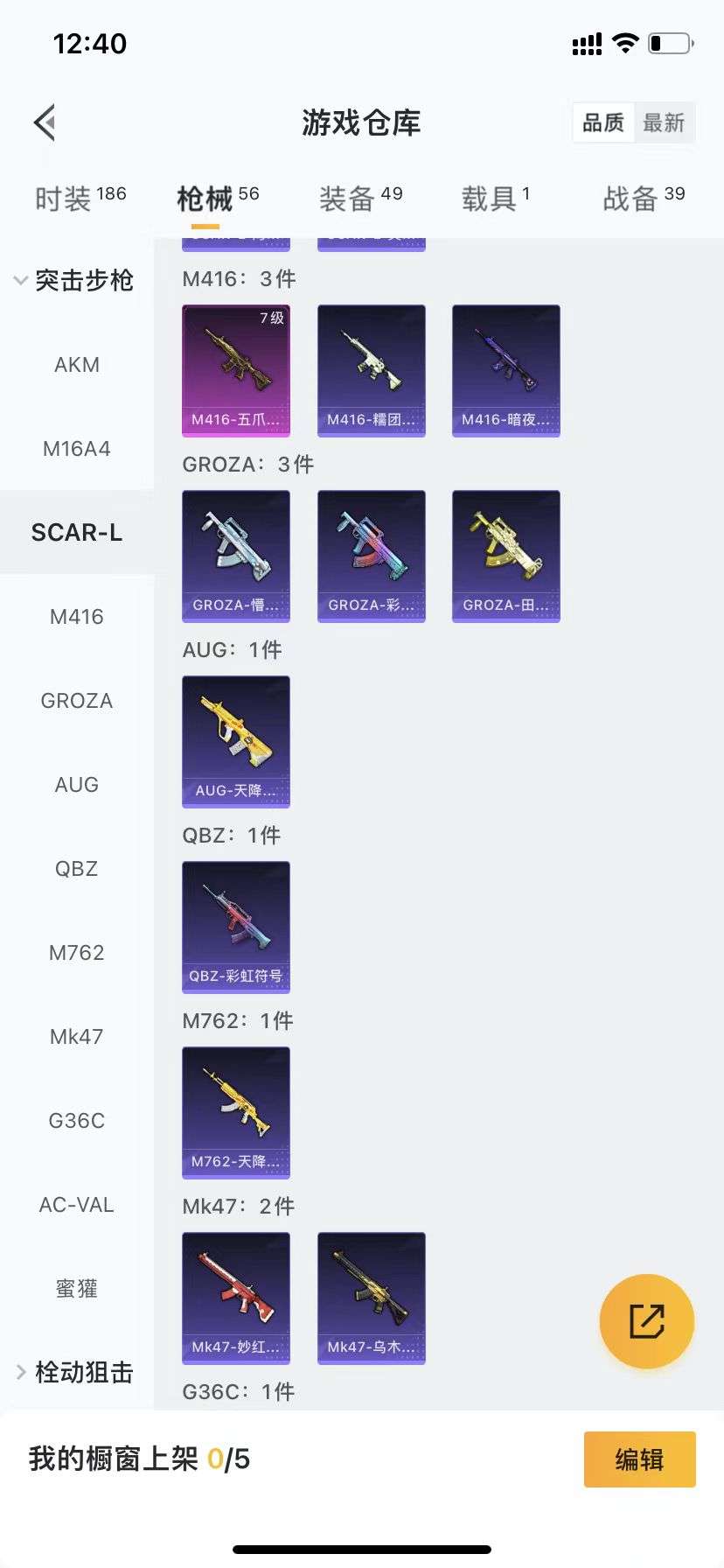Tap the 编辑 button for showcase
The image size is (724, 1568).
click(x=639, y=1459)
